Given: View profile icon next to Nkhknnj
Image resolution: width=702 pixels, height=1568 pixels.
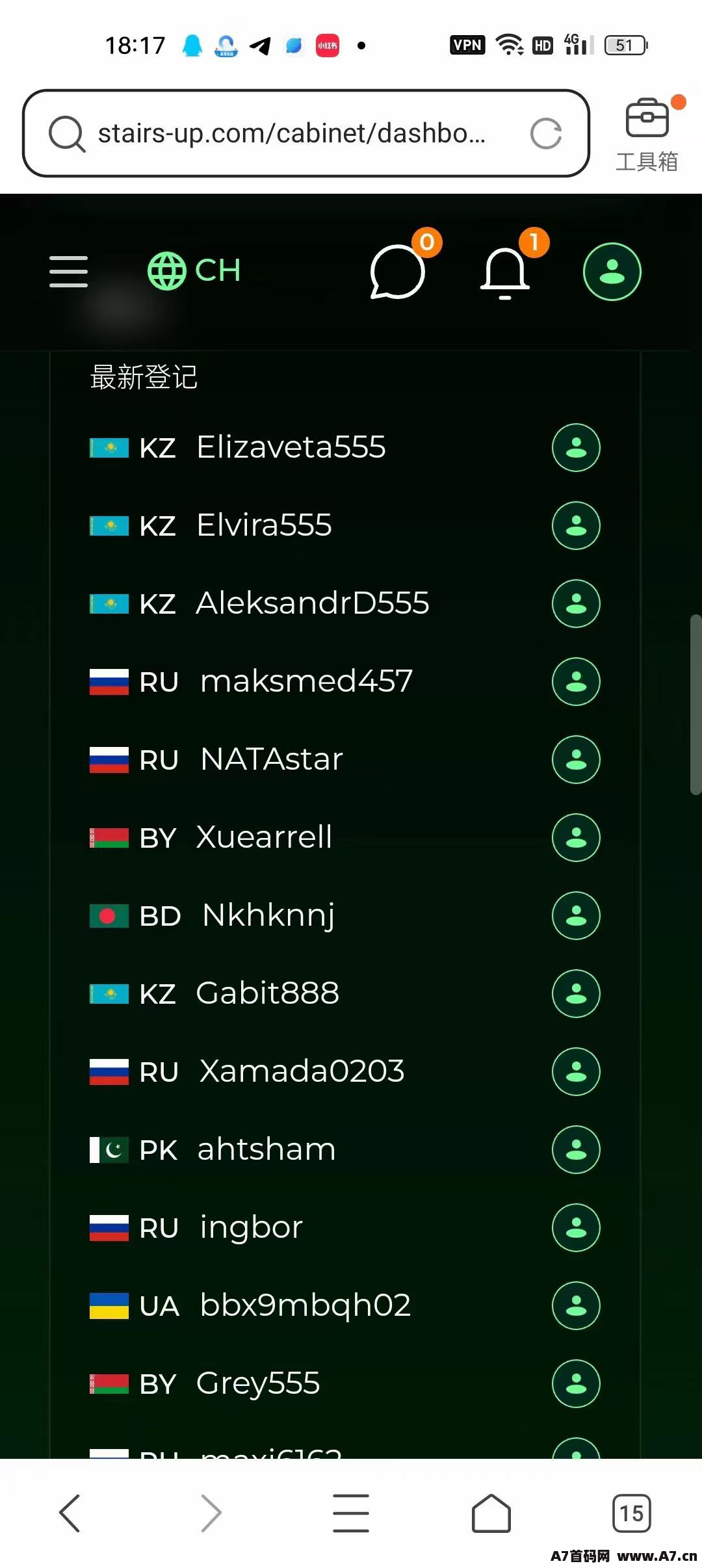Looking at the screenshot, I should click(576, 915).
